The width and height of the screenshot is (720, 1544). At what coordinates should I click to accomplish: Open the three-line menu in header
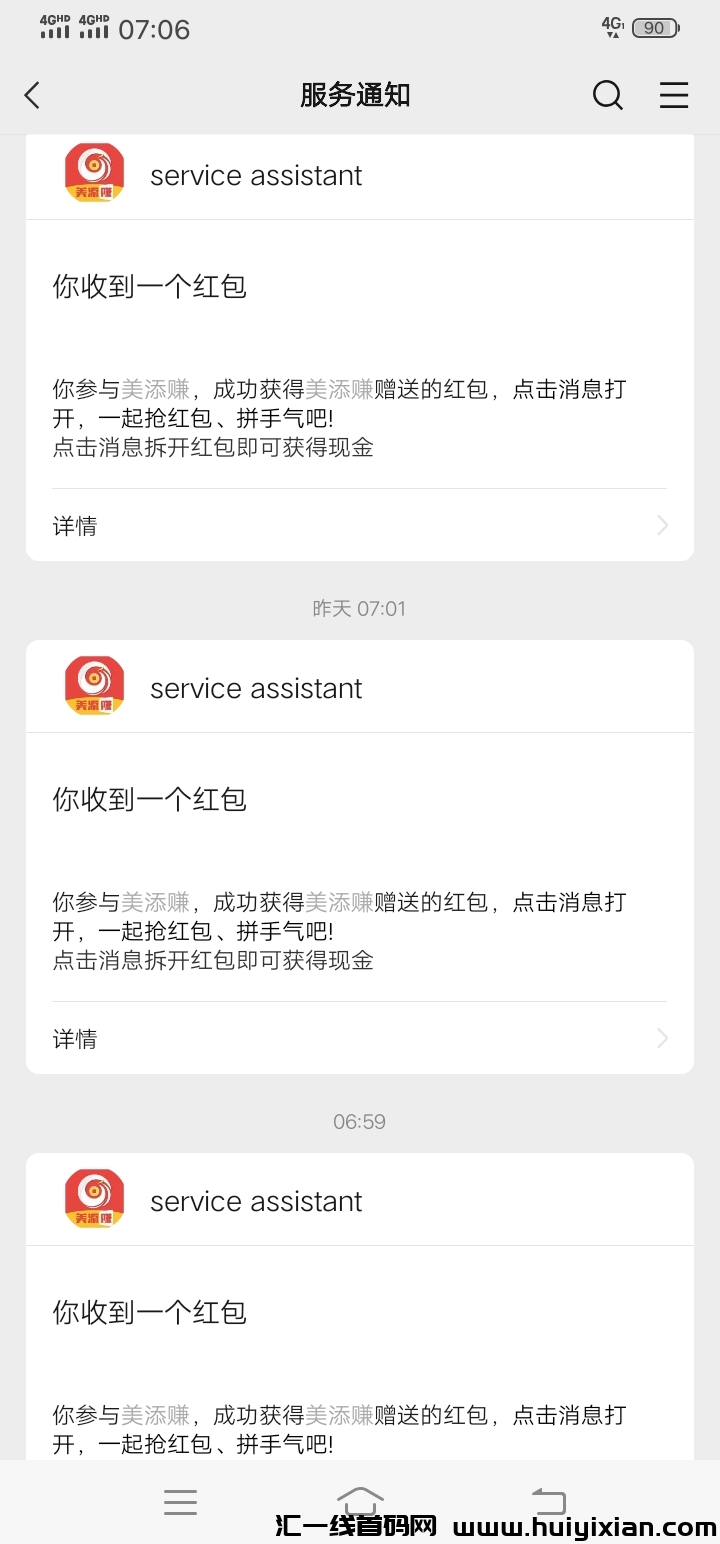tap(674, 96)
